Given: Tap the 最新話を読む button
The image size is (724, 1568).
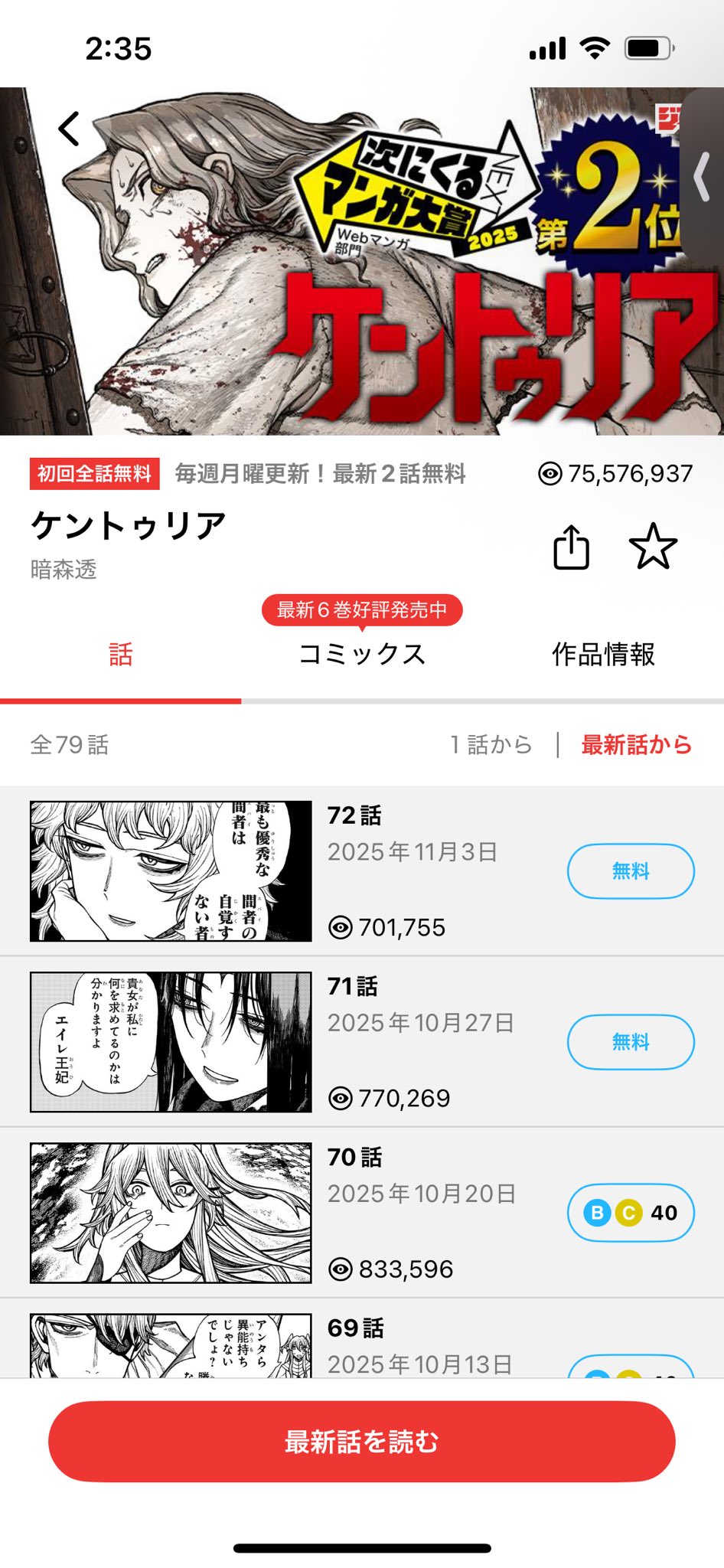Looking at the screenshot, I should (x=362, y=1442).
